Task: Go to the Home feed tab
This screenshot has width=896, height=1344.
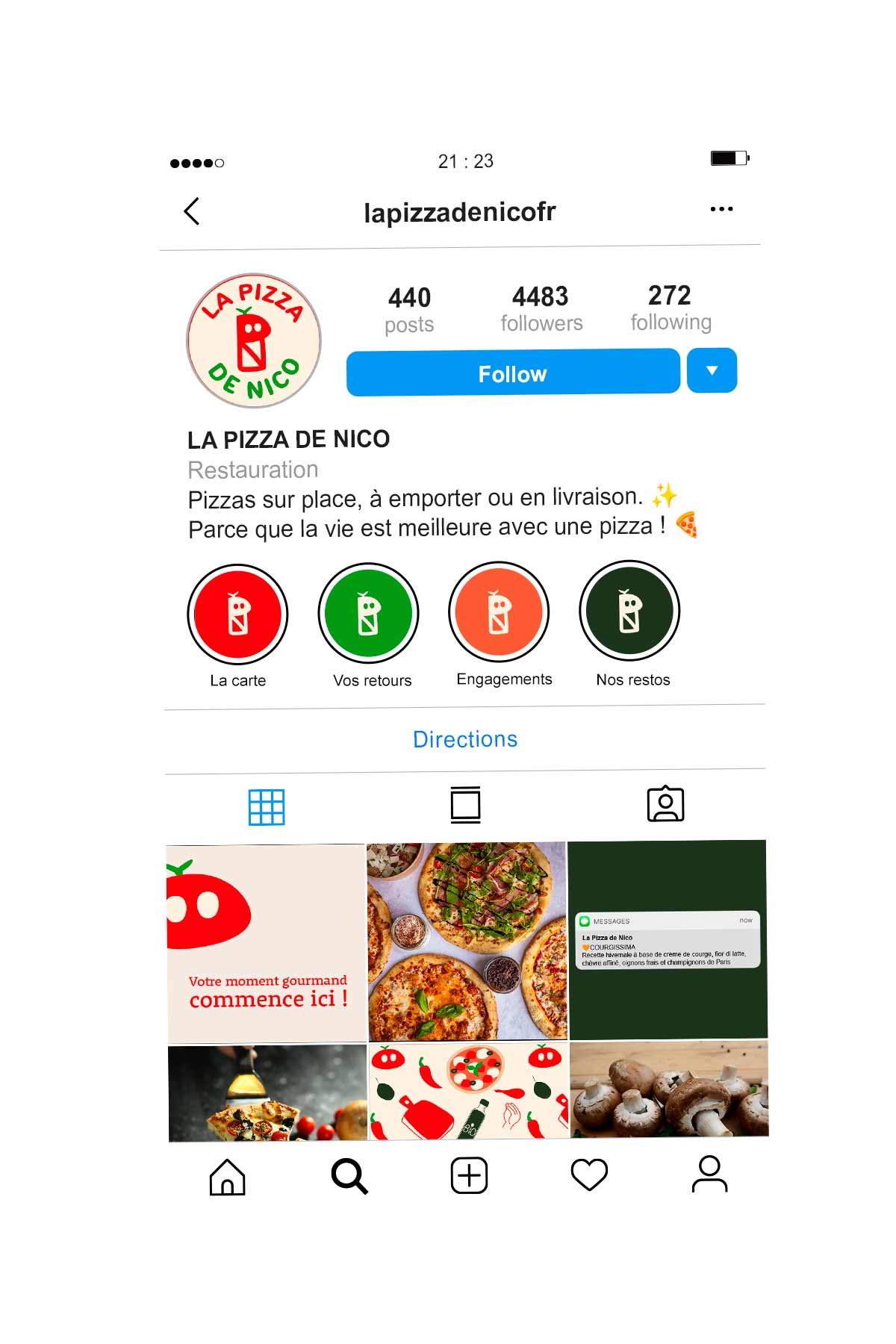Action: coord(228,1177)
